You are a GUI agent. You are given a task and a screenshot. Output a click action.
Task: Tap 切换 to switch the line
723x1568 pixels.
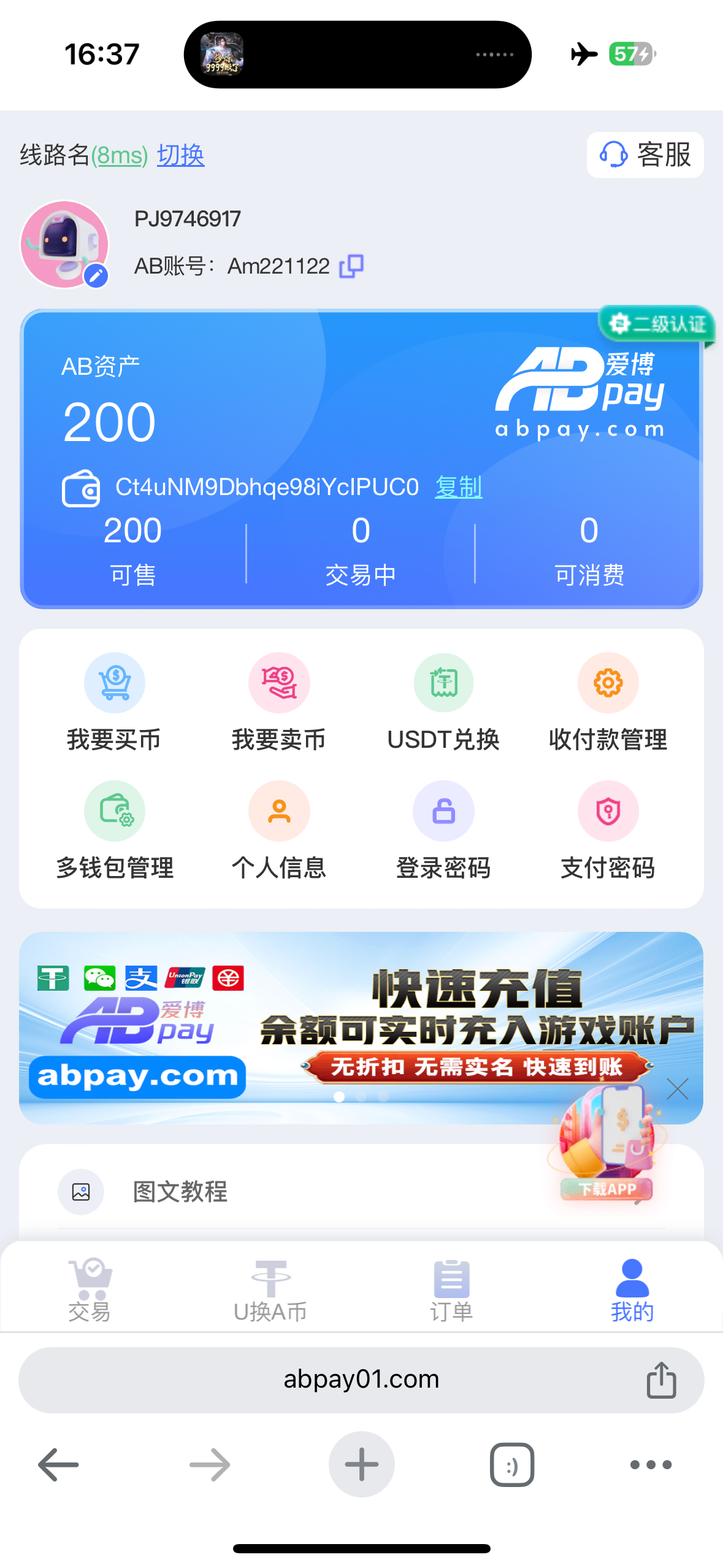pyautogui.click(x=180, y=155)
